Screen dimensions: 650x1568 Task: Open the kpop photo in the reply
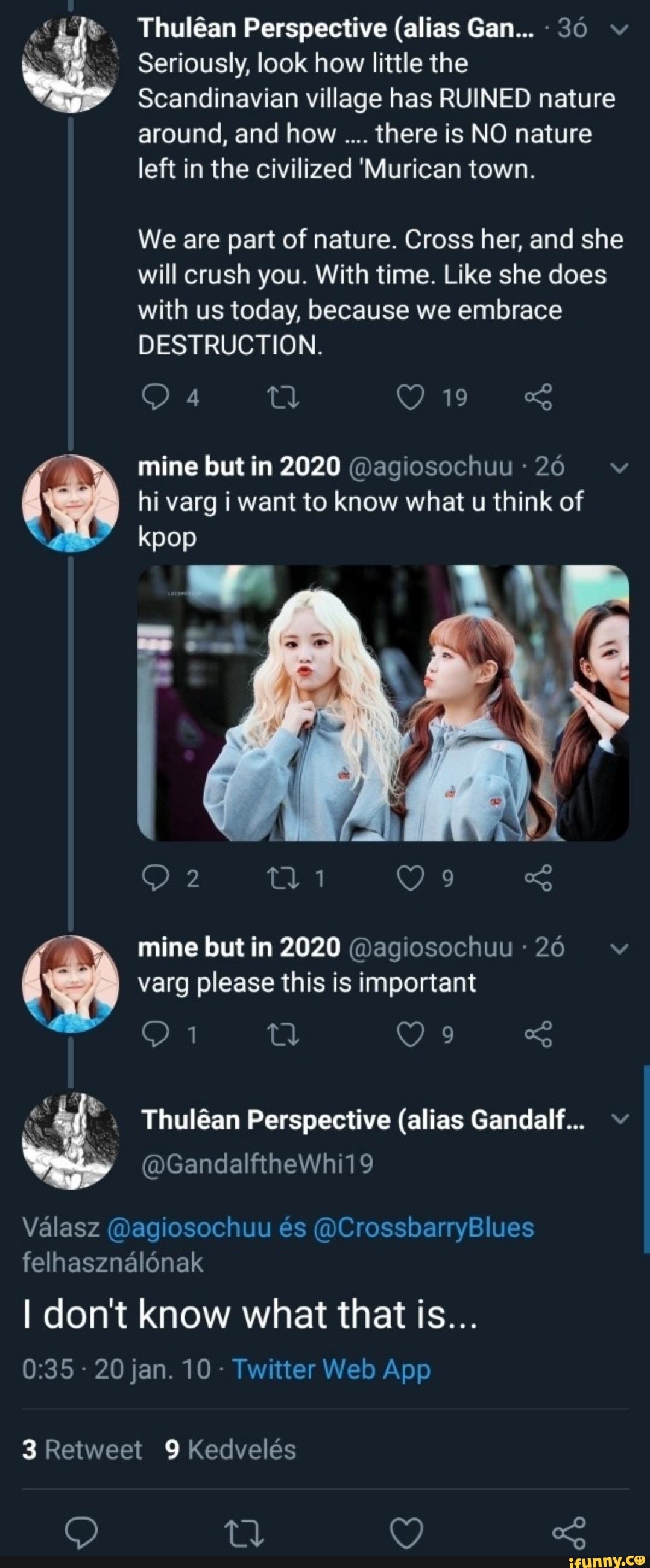click(383, 703)
